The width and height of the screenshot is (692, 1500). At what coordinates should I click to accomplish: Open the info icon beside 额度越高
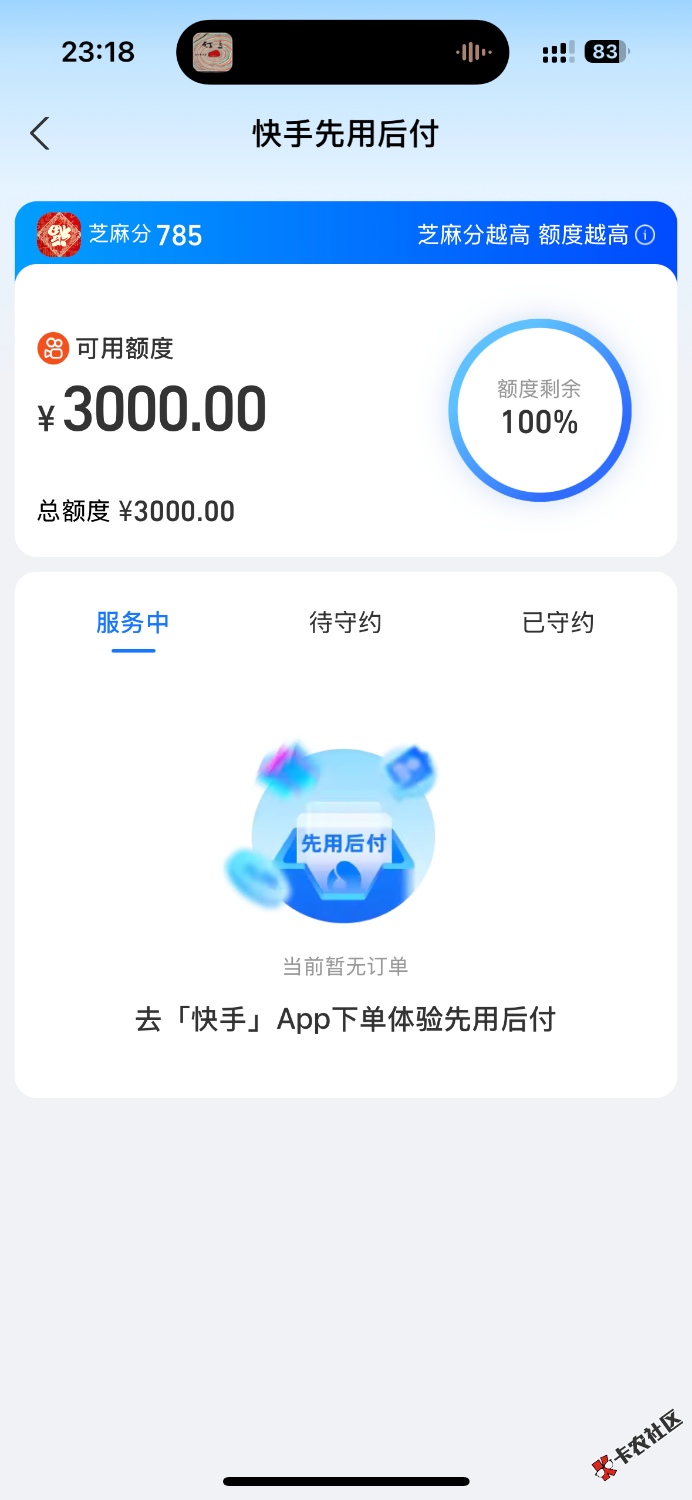(646, 235)
